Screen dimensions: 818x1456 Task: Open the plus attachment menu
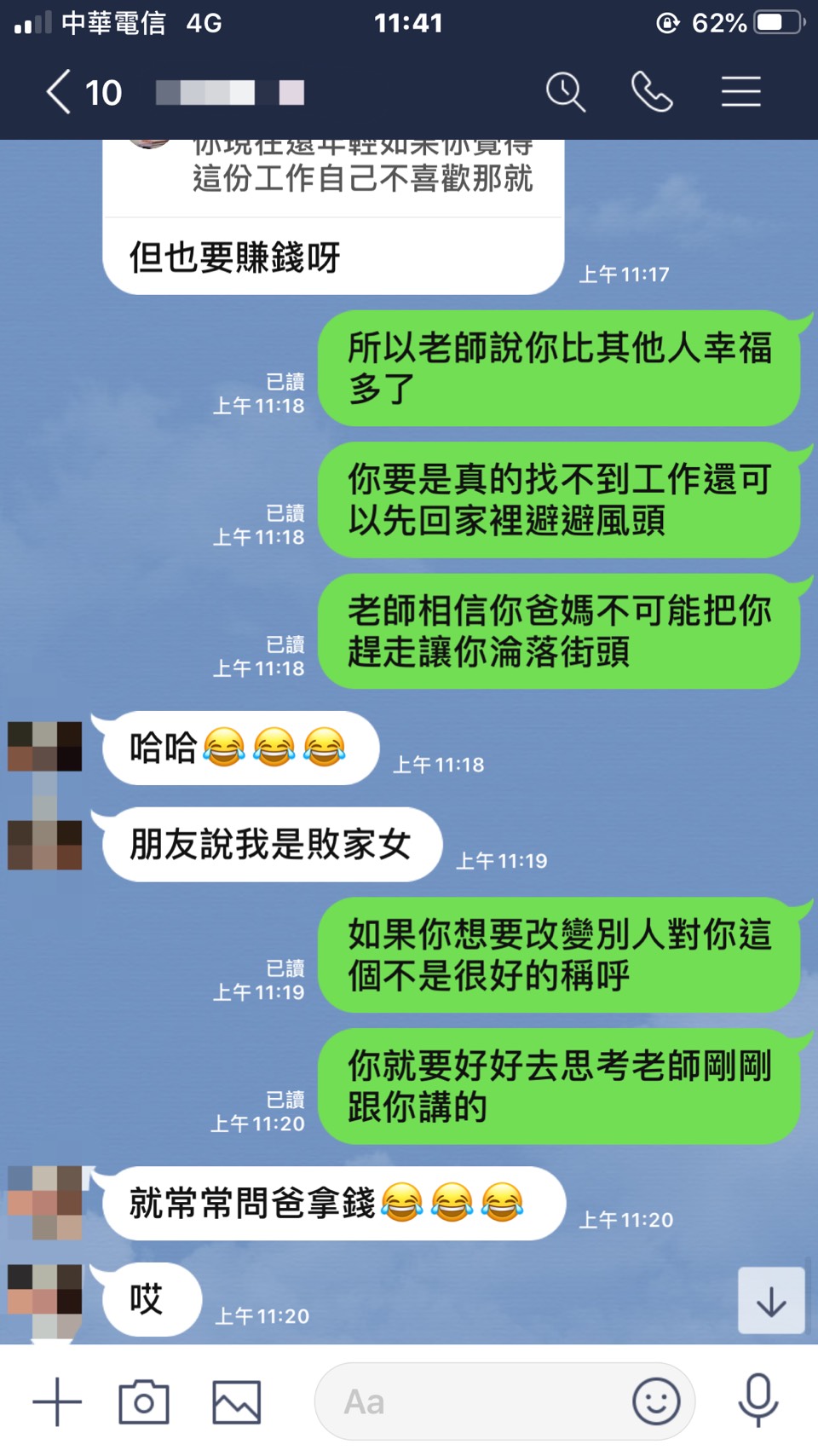click(x=57, y=1401)
